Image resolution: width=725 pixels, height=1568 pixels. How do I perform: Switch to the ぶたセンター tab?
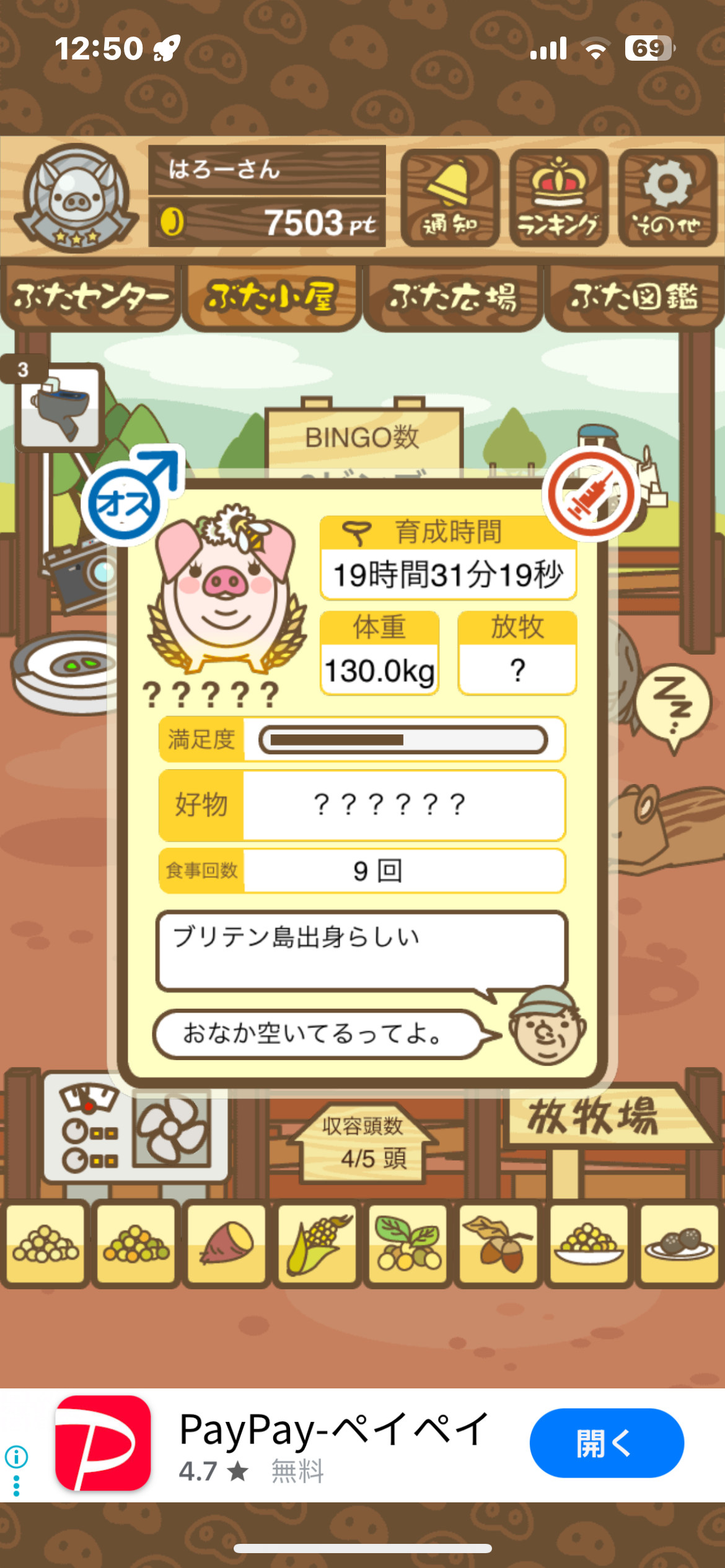coord(90,298)
